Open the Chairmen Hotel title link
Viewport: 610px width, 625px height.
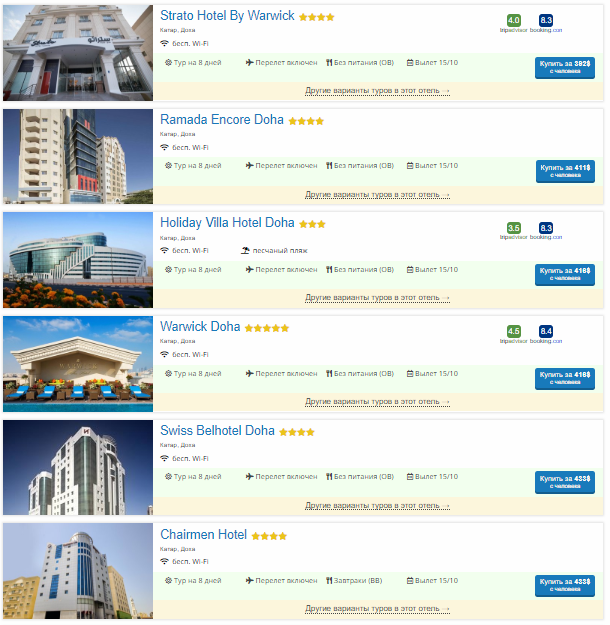[x=203, y=535]
